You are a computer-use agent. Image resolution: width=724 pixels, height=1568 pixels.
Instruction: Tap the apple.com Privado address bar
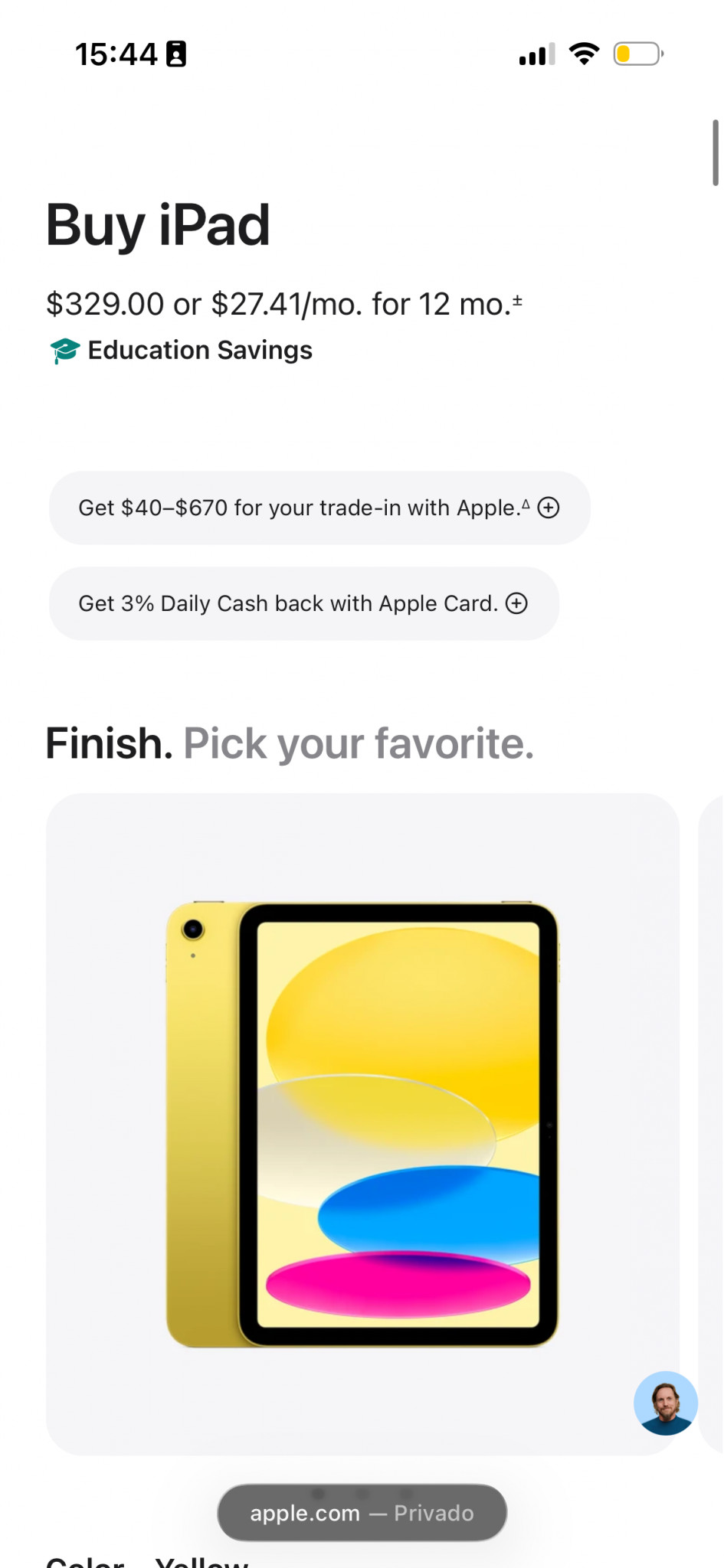pos(362,1513)
